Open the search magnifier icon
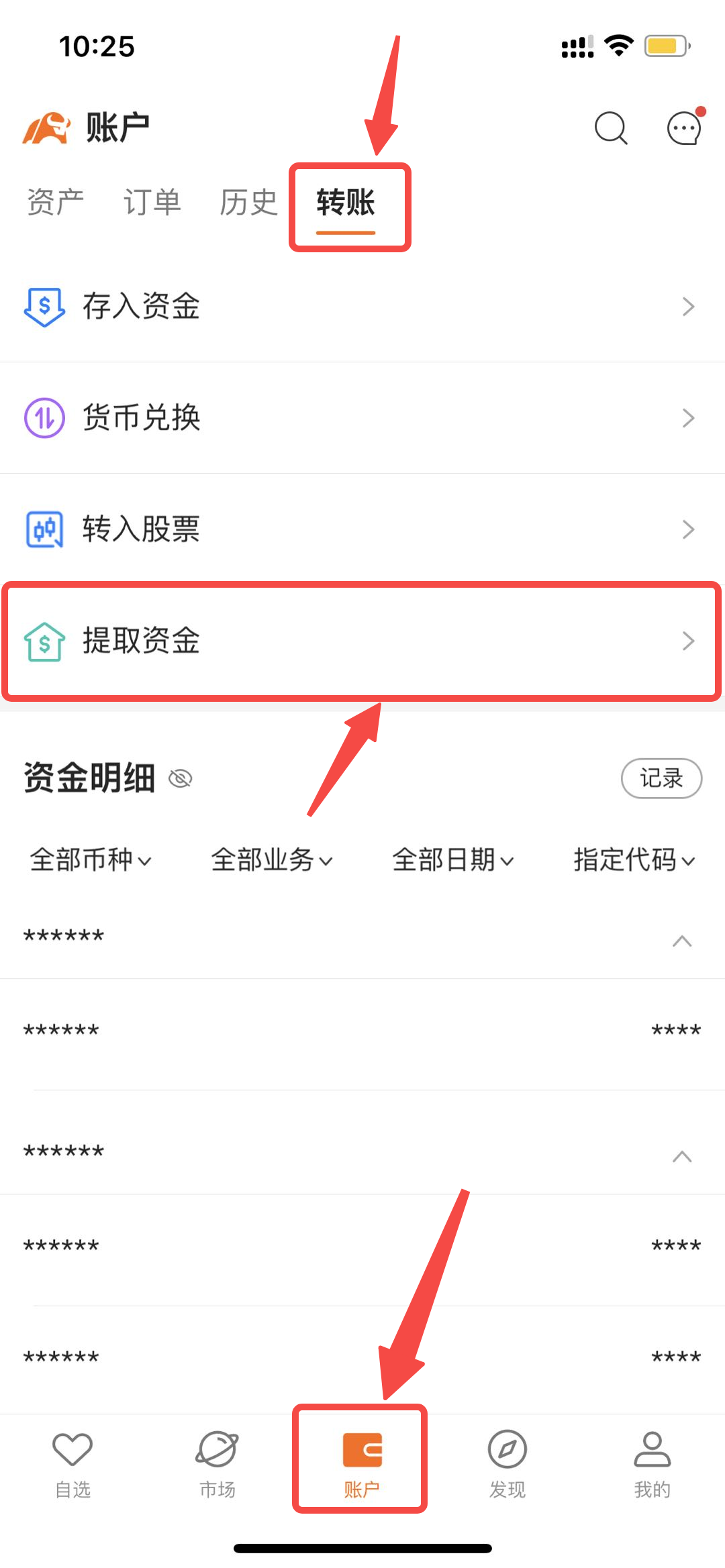The image size is (725, 1568). [611, 127]
